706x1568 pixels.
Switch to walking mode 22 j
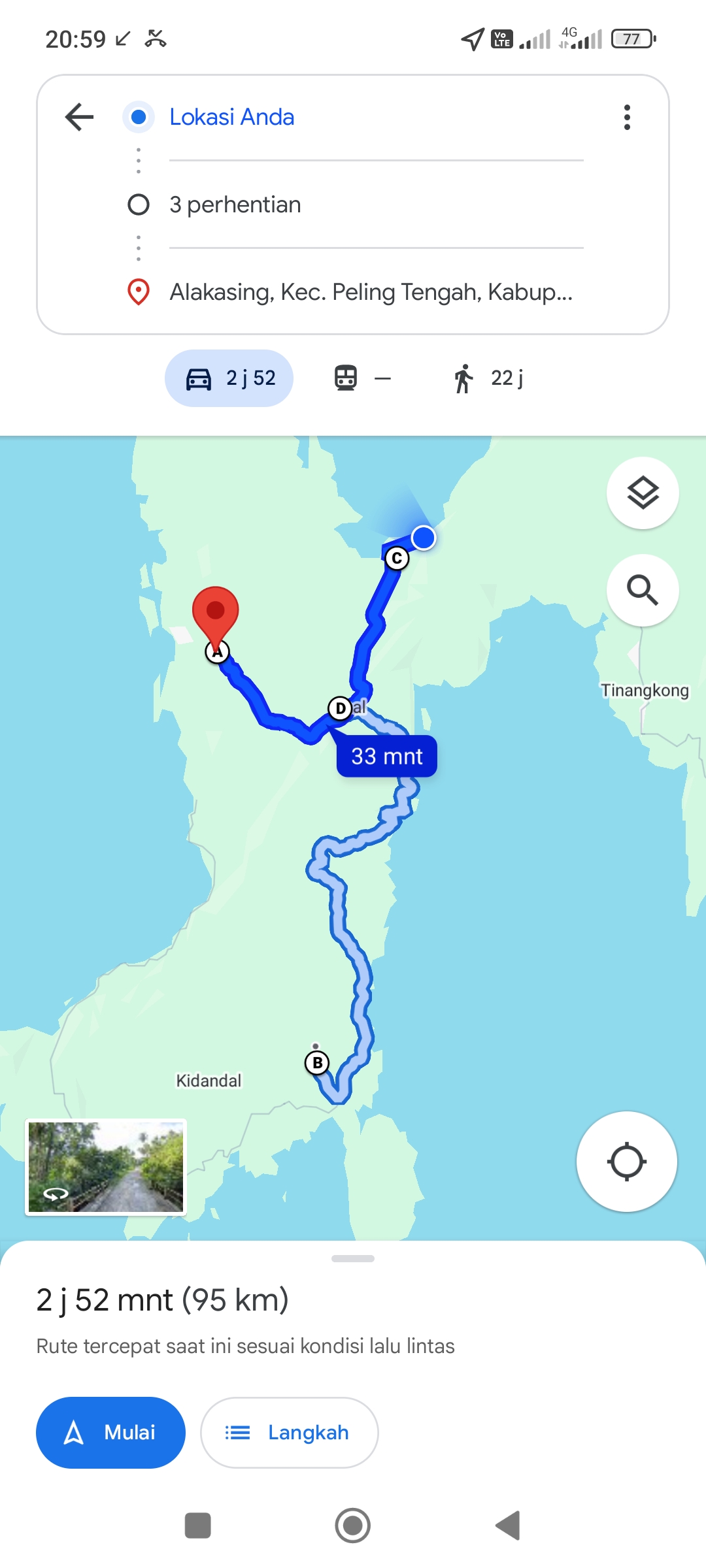(488, 378)
